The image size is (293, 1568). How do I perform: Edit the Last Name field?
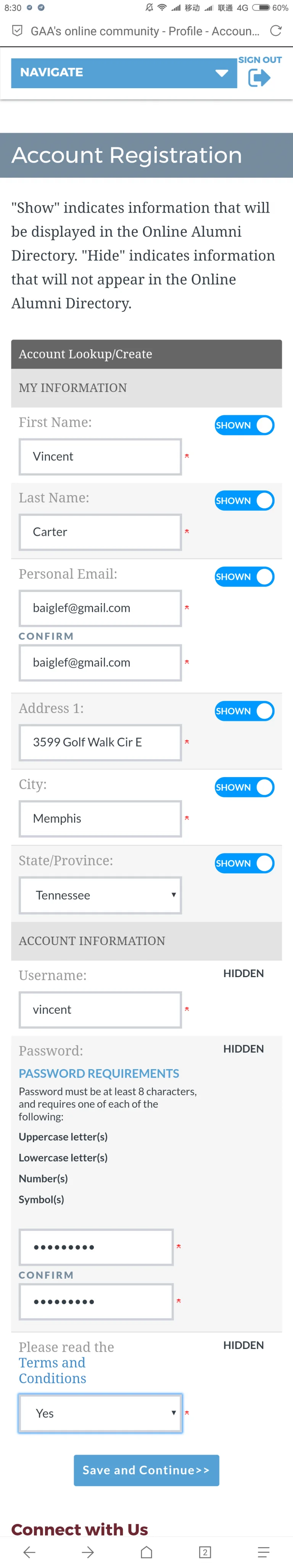[x=100, y=532]
